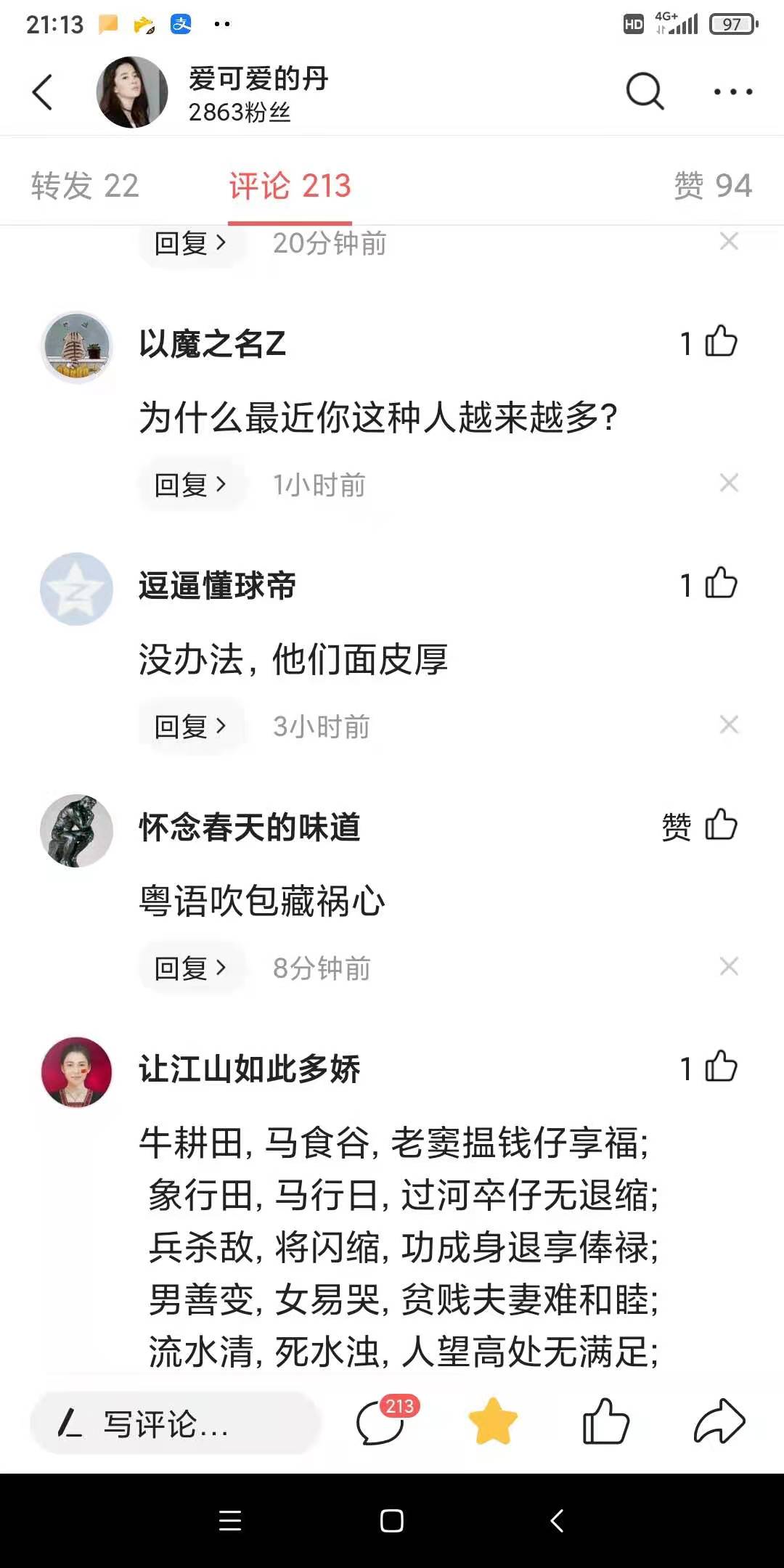This screenshot has width=784, height=1568.
Task: Open the search magnifier icon
Action: (x=645, y=91)
